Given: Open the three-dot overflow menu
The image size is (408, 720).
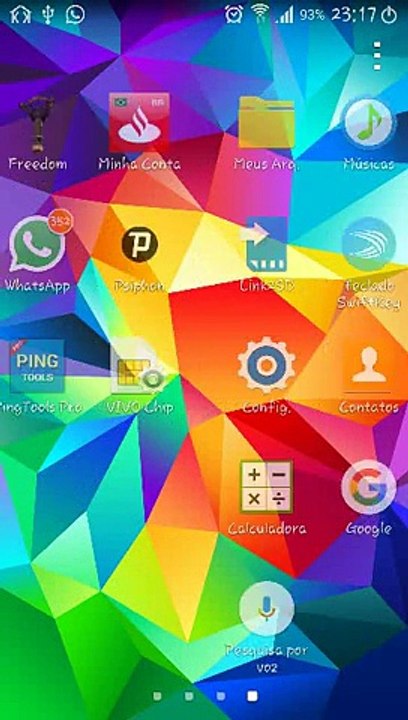Looking at the screenshot, I should (x=377, y=56).
